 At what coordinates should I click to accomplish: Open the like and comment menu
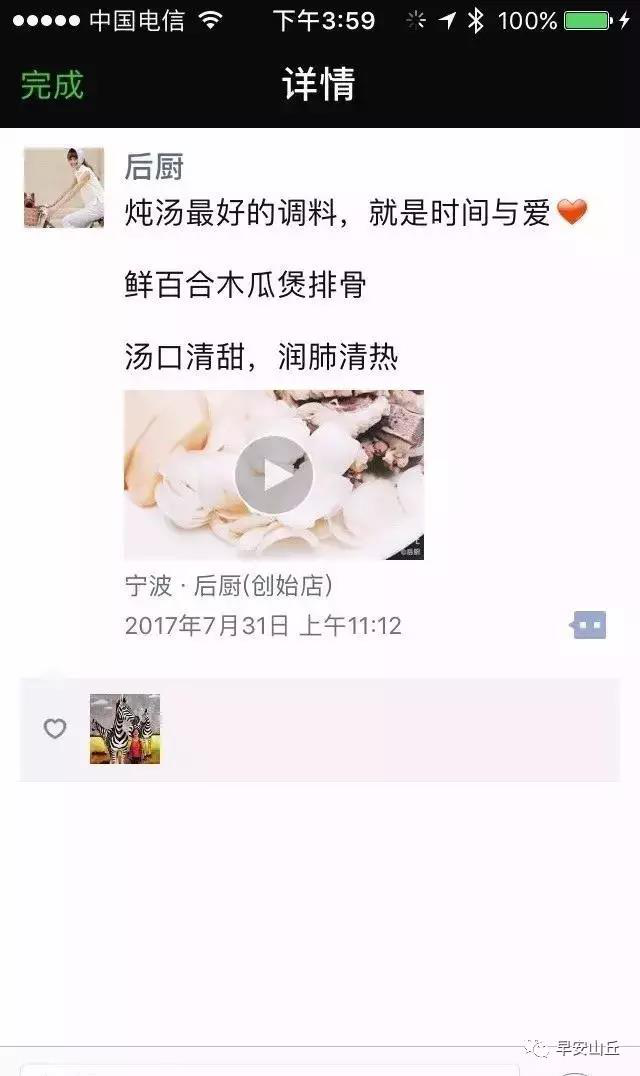coord(589,626)
